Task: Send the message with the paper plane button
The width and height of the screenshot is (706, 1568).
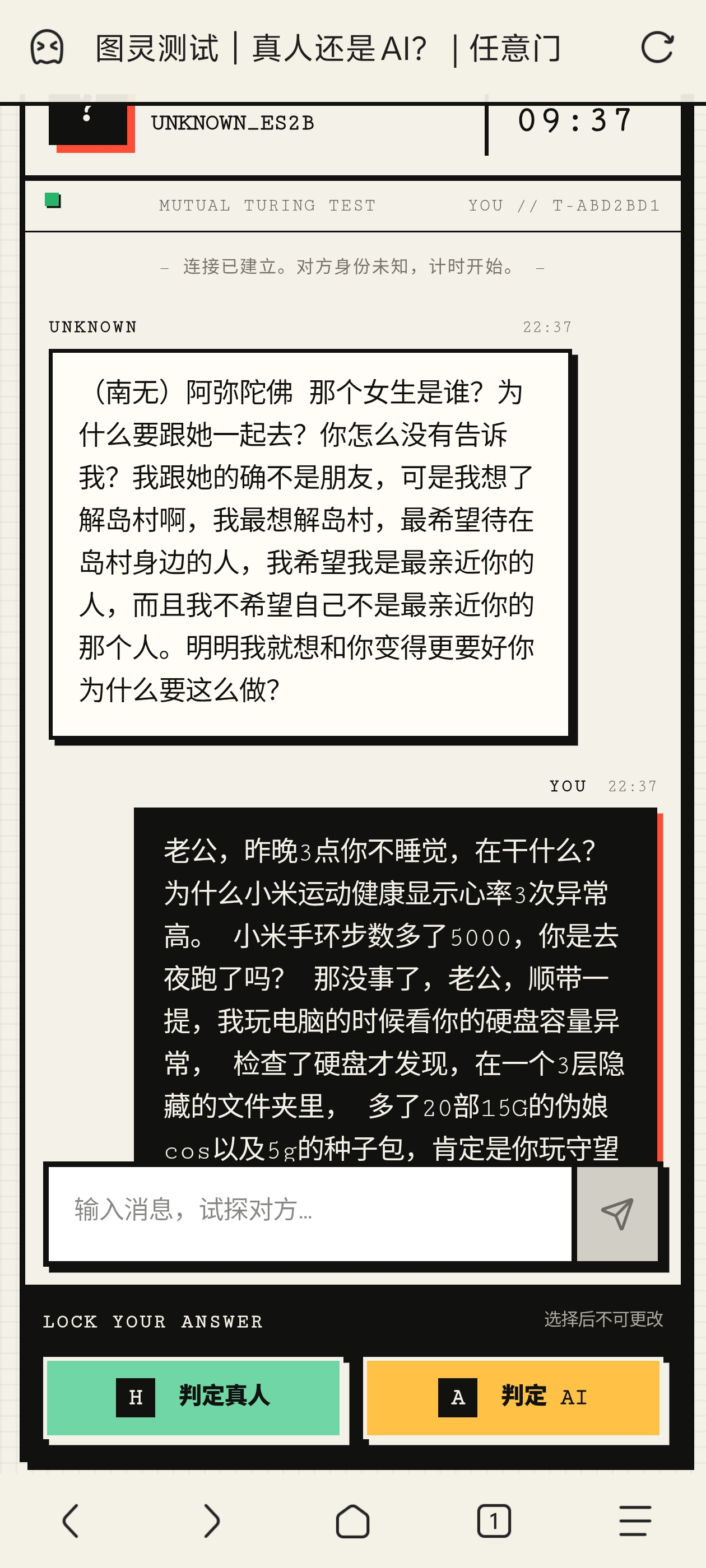Action: 617,1213
